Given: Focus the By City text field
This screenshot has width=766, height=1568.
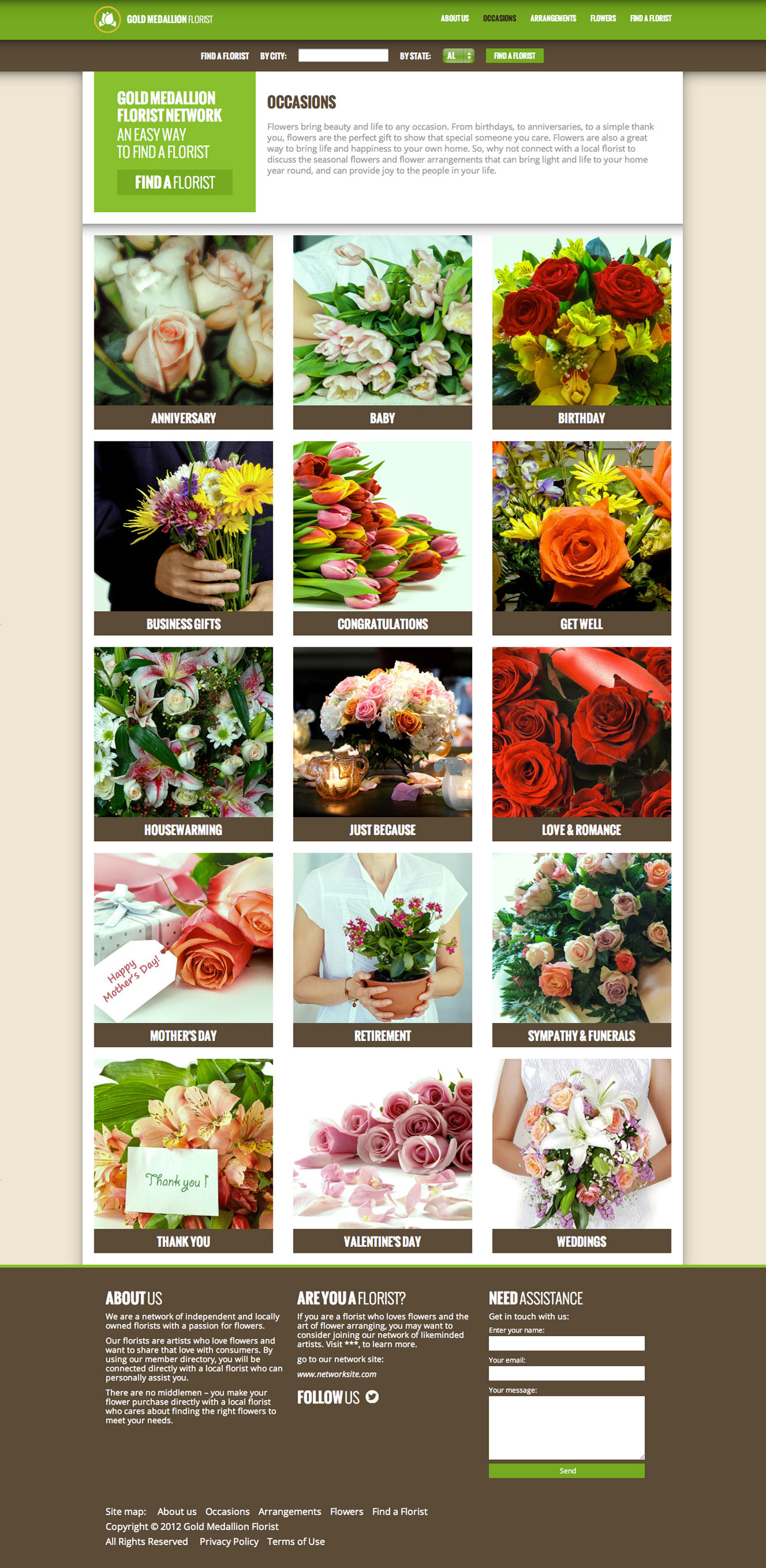Looking at the screenshot, I should click(343, 56).
